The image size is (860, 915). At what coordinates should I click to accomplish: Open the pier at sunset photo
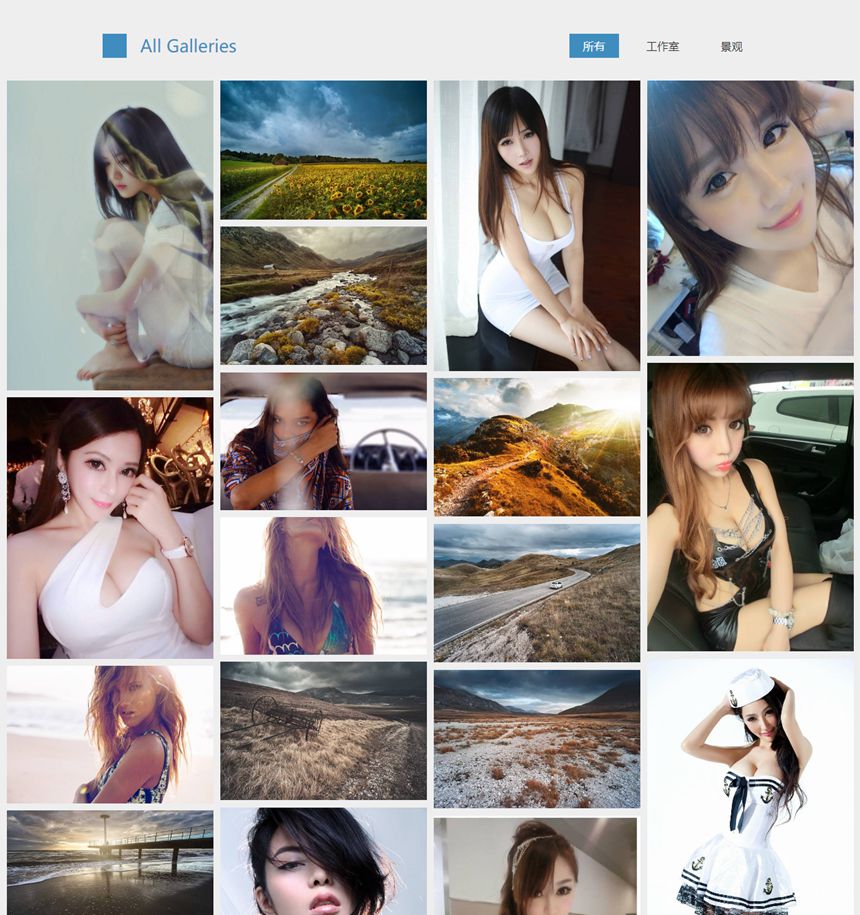[110, 862]
